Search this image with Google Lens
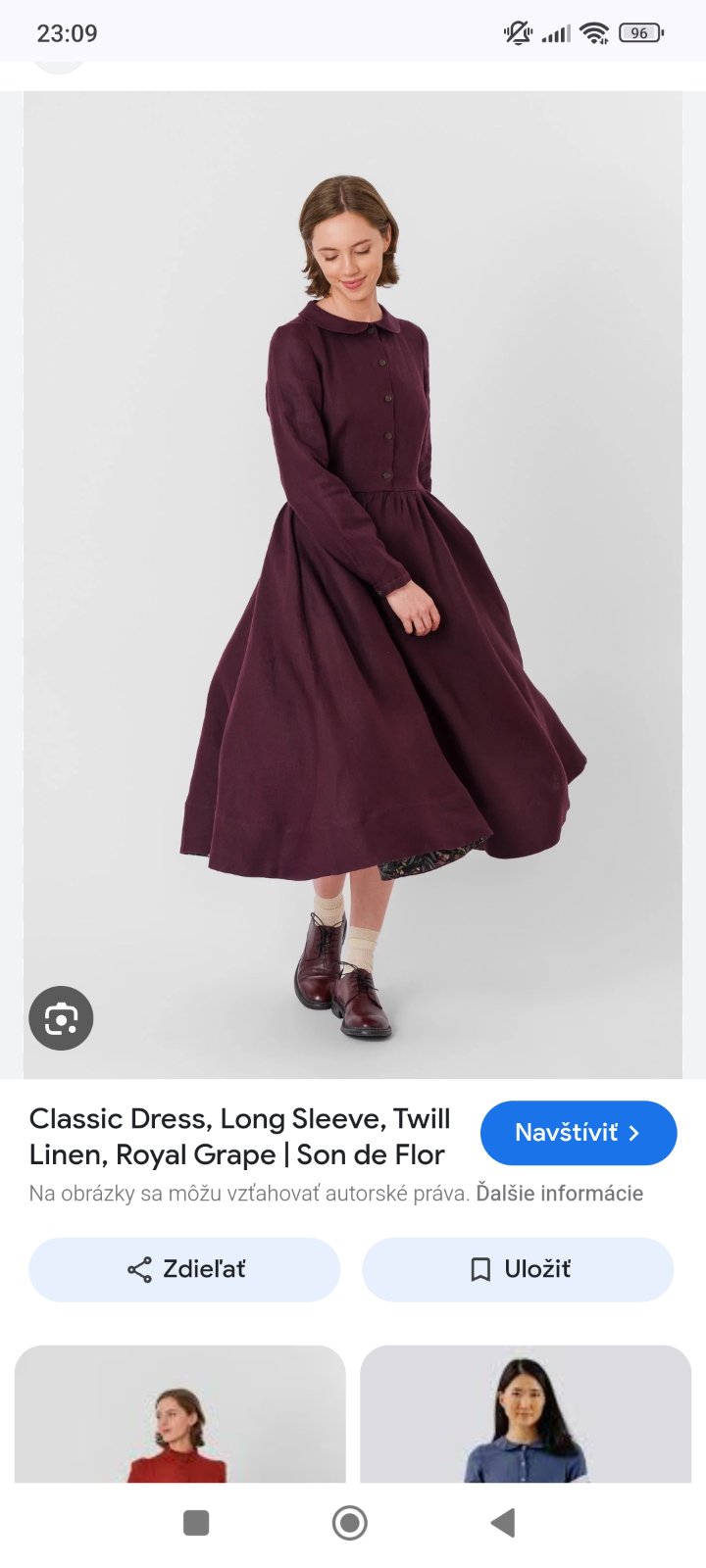This screenshot has height=1568, width=706. tap(61, 1018)
